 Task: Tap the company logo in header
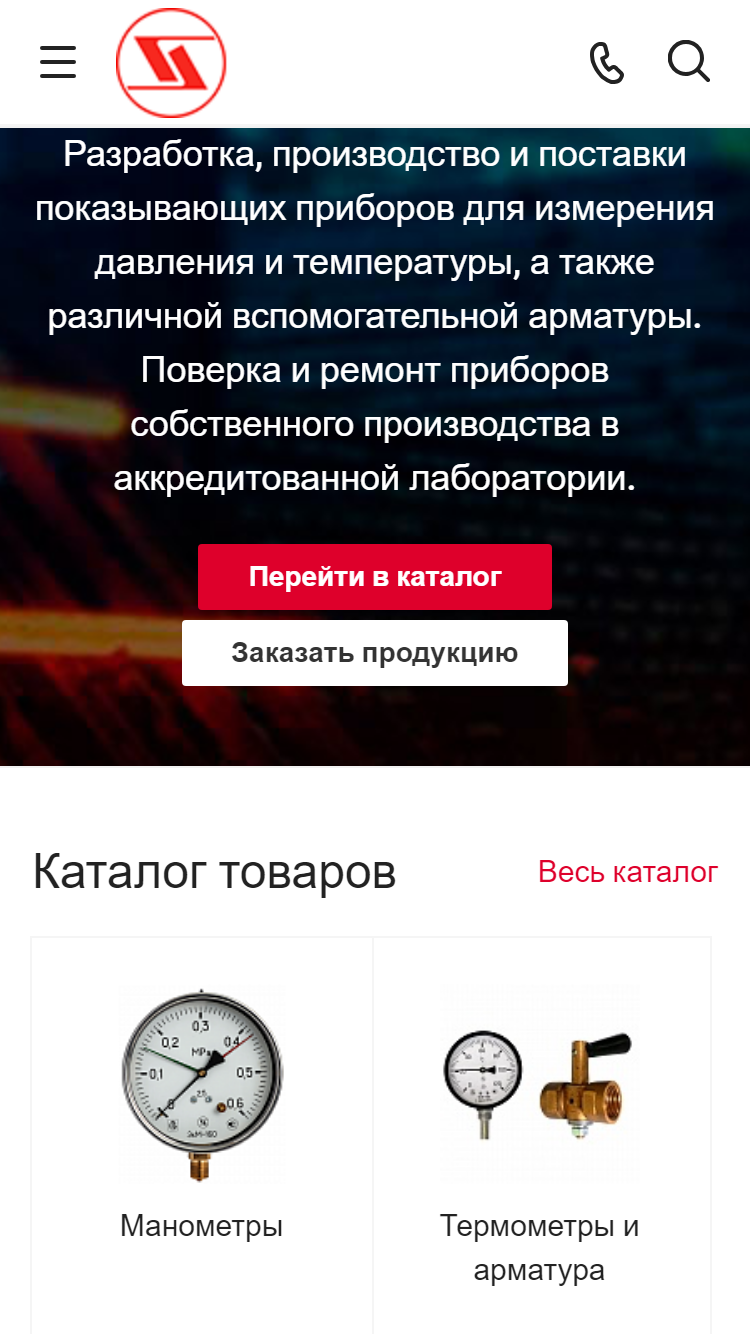171,63
